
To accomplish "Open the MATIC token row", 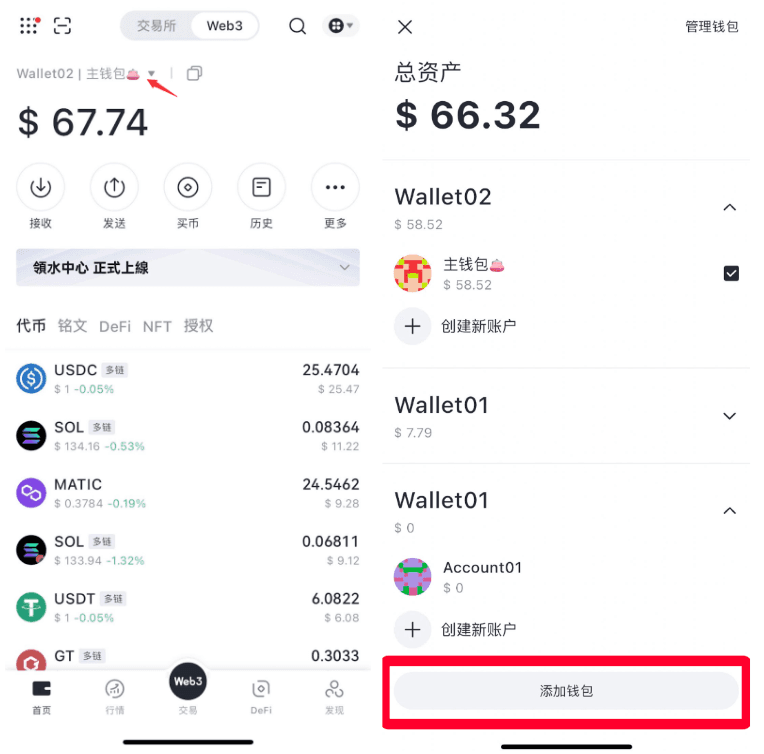I will pos(188,493).
